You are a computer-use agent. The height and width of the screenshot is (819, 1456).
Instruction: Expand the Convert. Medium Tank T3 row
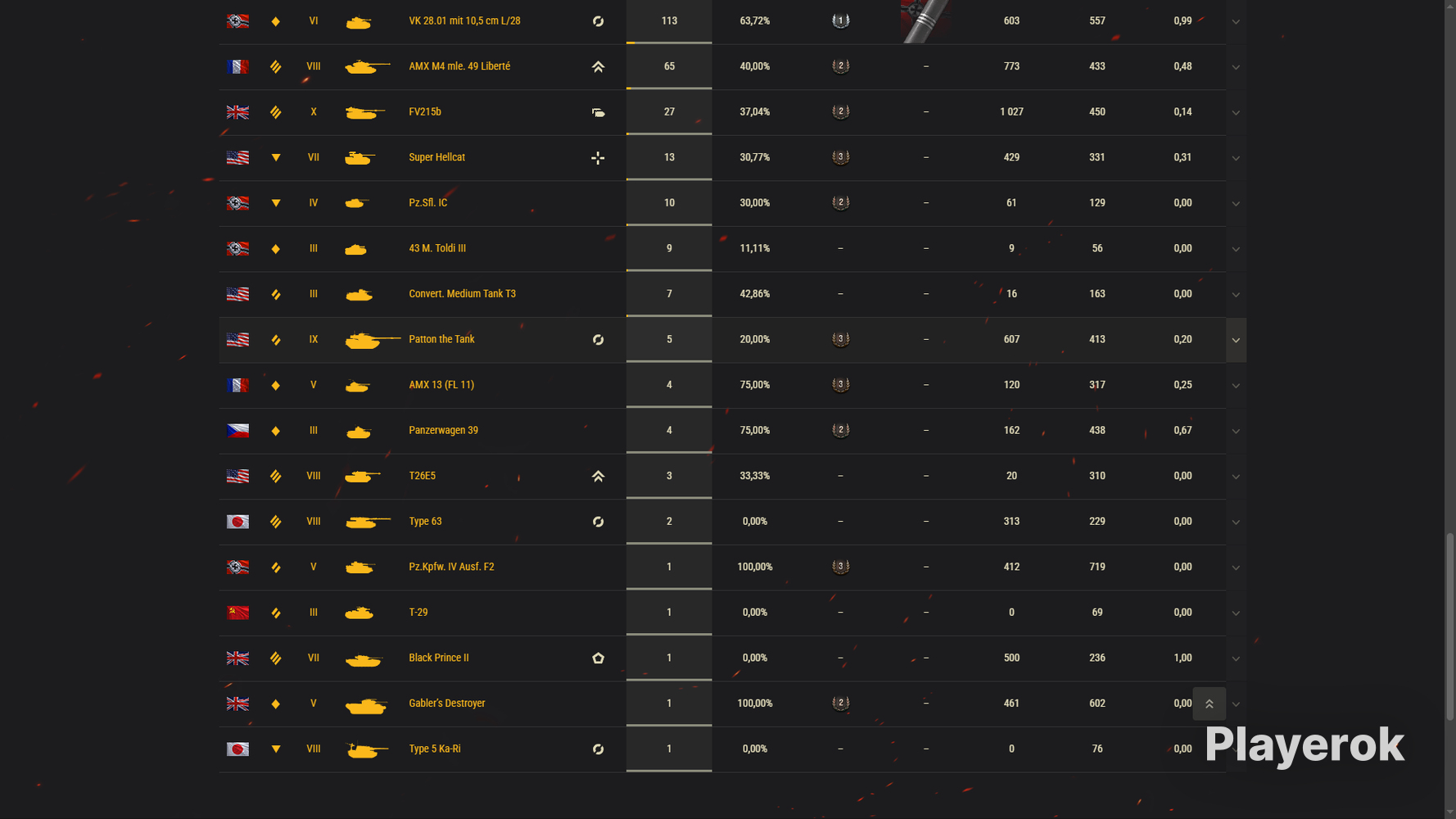[x=1236, y=294]
